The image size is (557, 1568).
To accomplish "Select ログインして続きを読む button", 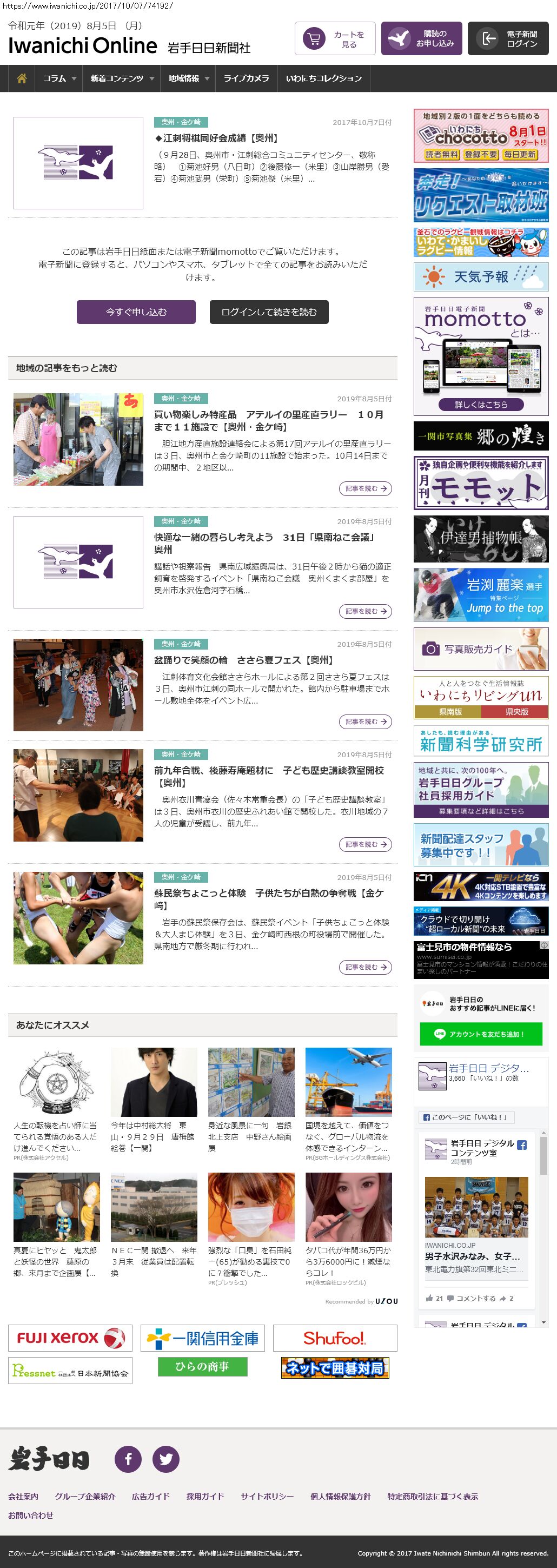I will [268, 312].
